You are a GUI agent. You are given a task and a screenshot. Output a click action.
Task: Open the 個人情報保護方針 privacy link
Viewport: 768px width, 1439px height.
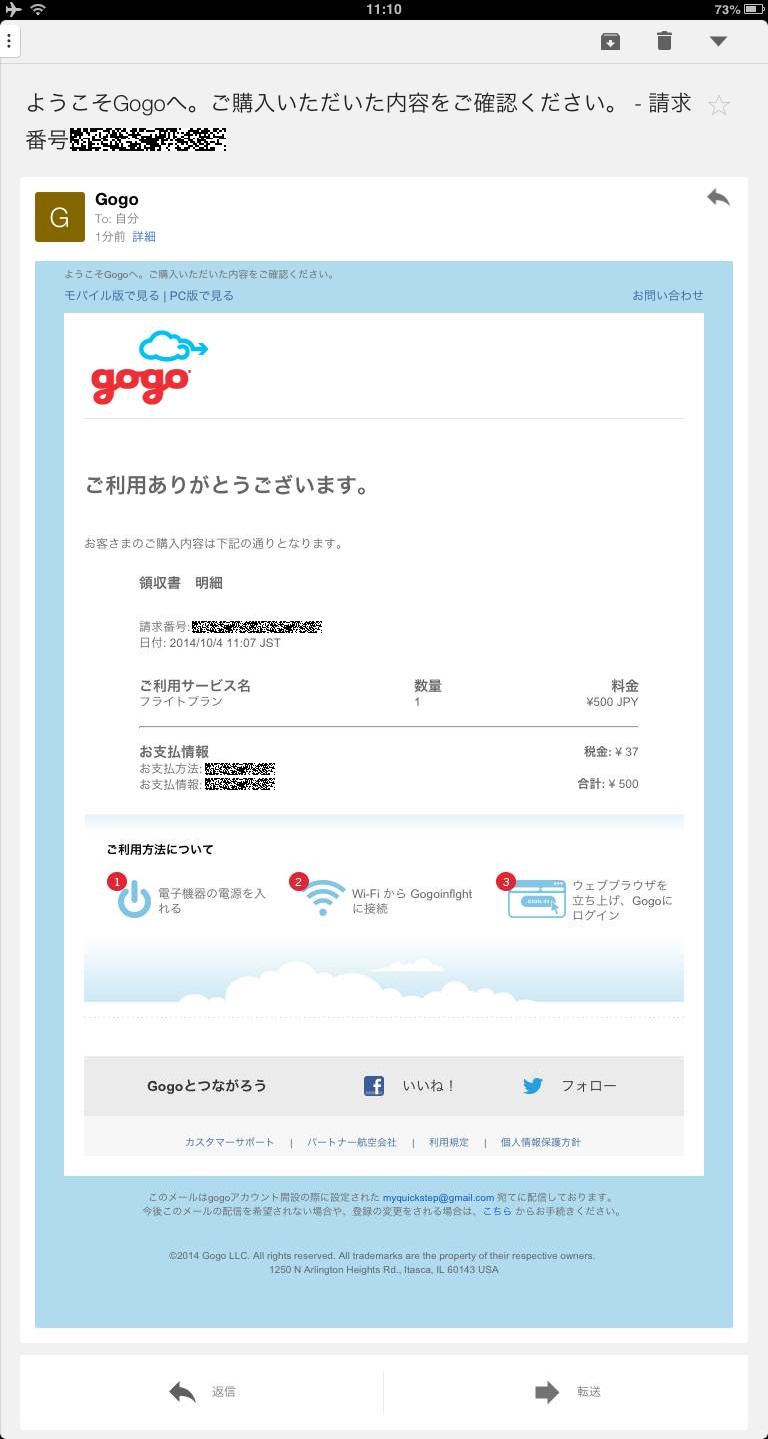(540, 1142)
